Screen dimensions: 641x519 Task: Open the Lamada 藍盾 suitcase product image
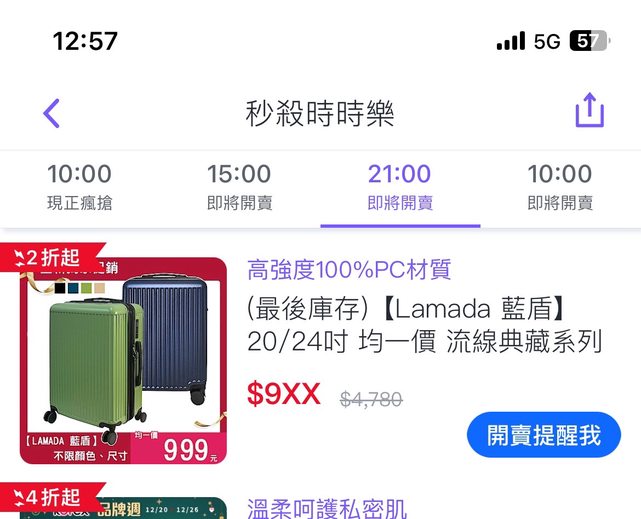[x=124, y=362]
